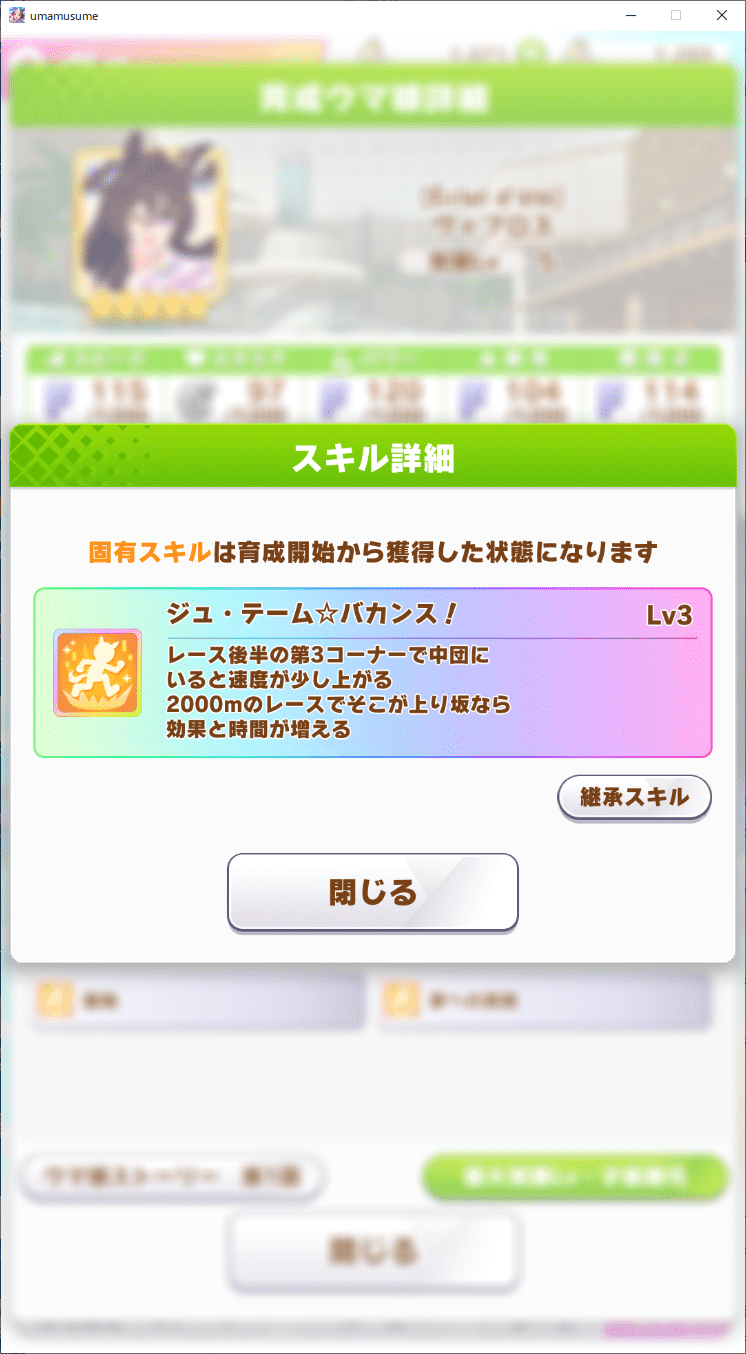Close the skill details dialog with 閉じる

[x=372, y=892]
